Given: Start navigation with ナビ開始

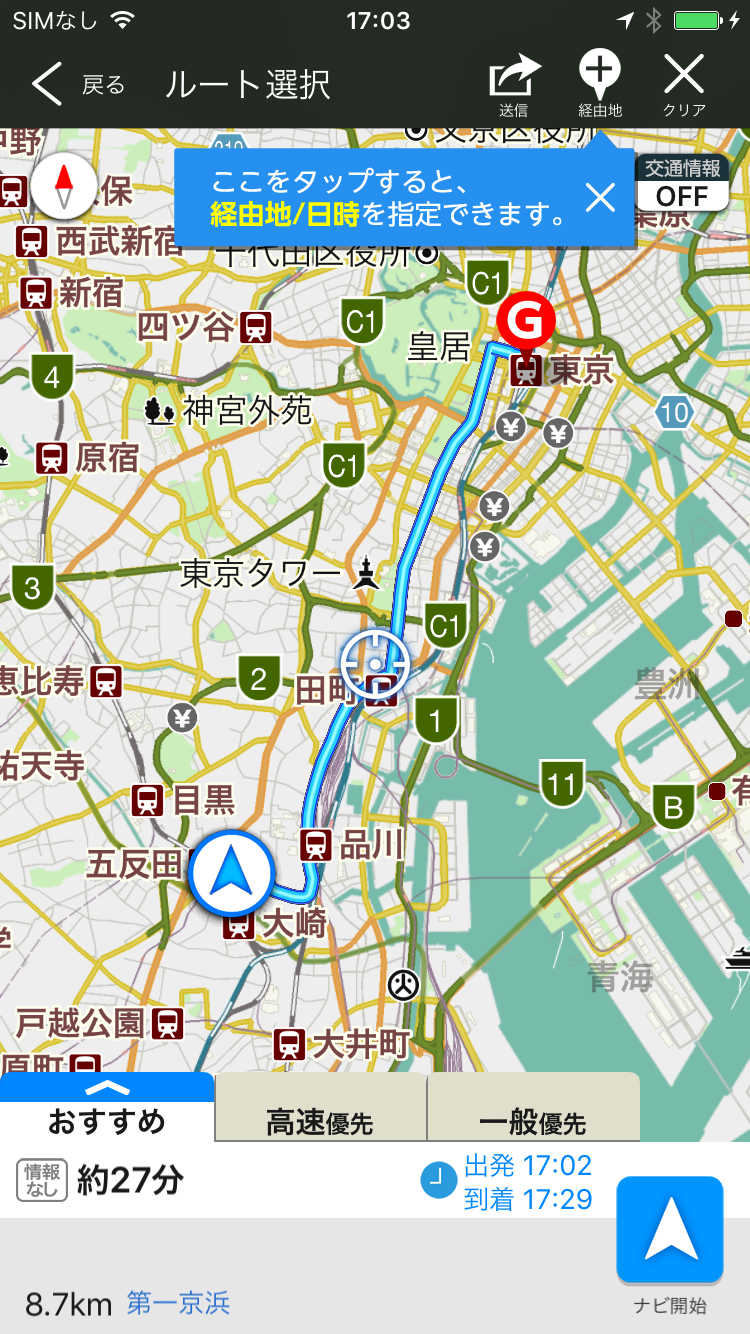Looking at the screenshot, I should coord(669,1232).
